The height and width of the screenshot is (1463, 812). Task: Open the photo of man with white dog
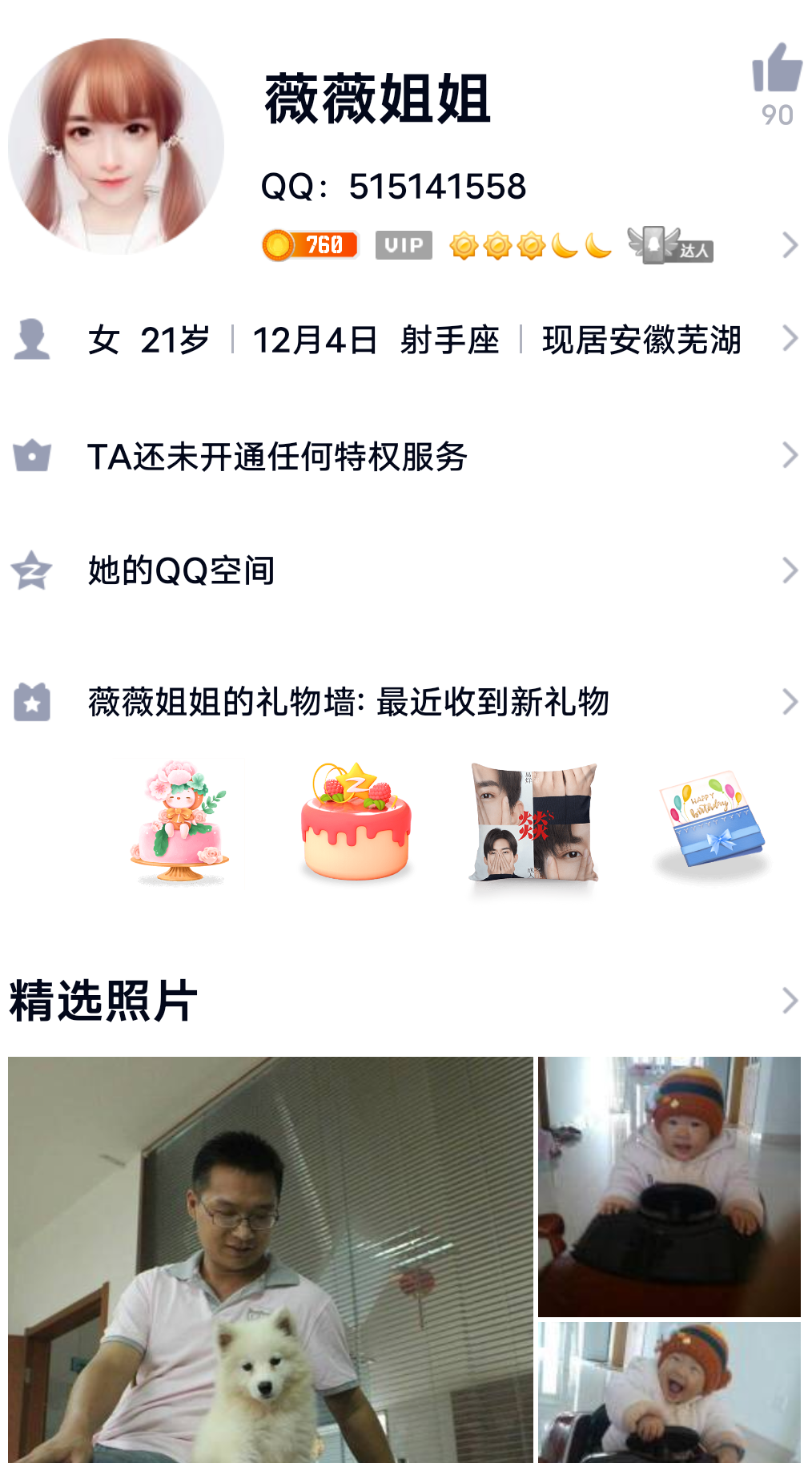270,1259
